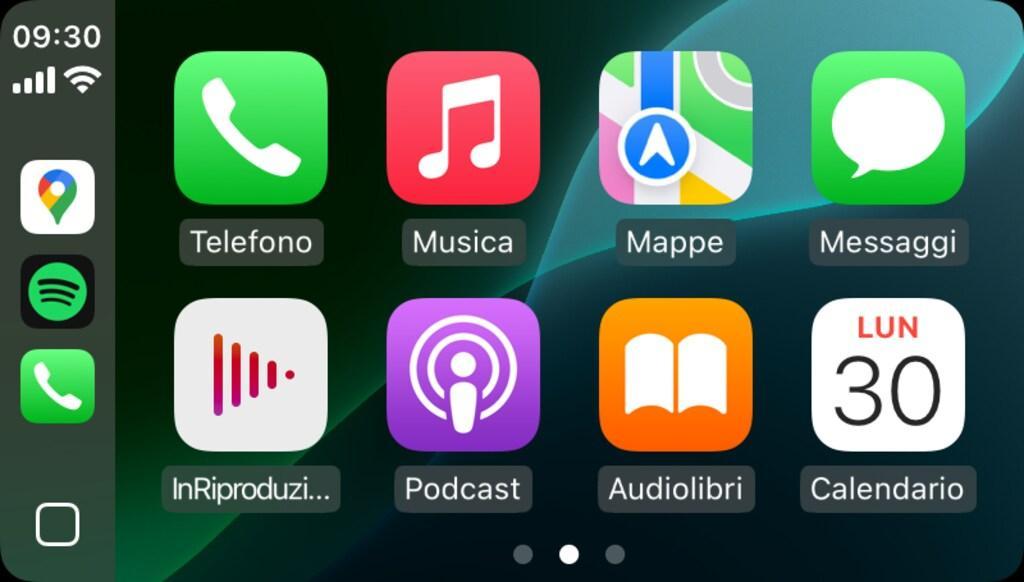
Task: Open the Audiolibri app
Action: 675,374
